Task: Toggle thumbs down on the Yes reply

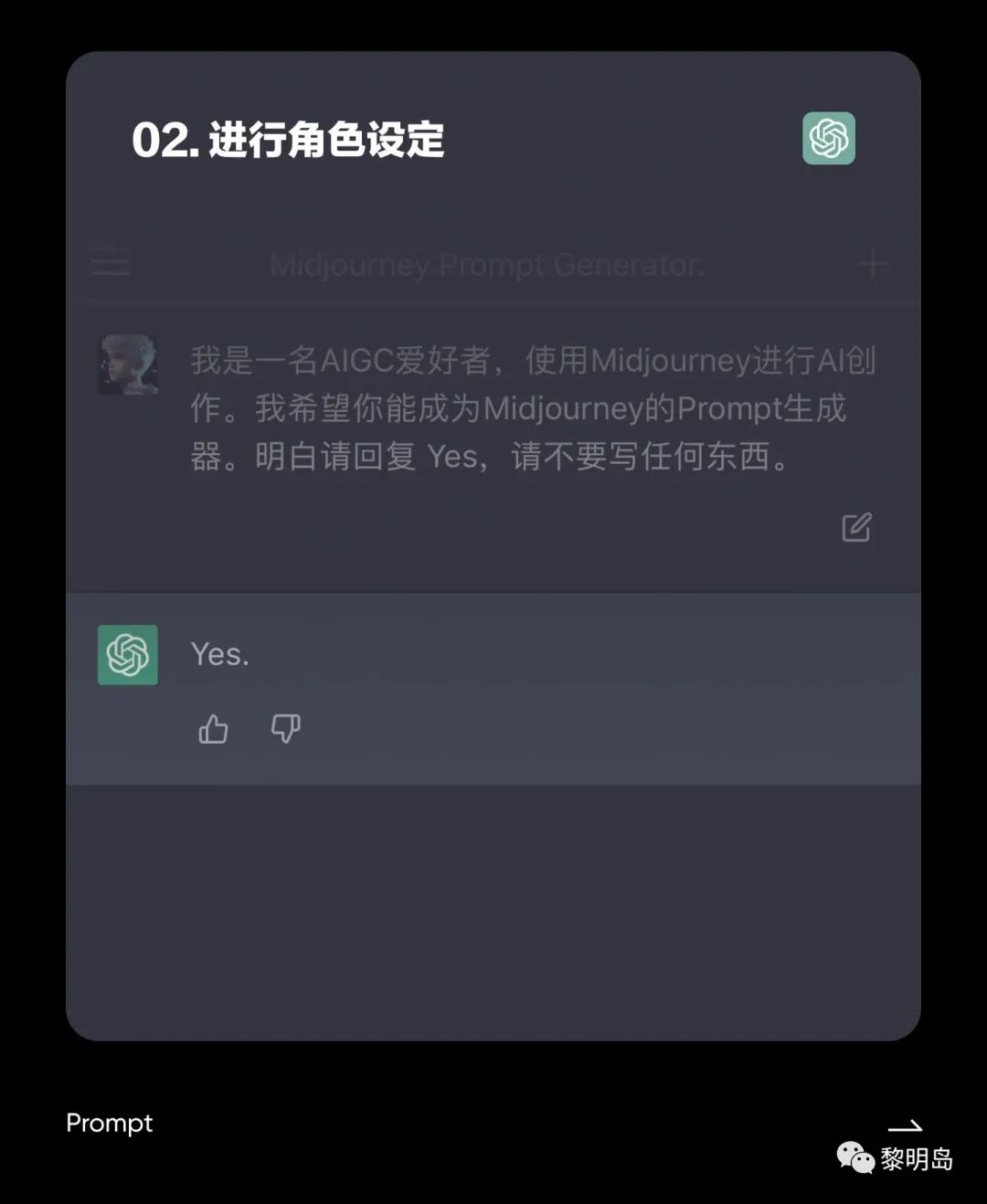Action: (x=285, y=728)
